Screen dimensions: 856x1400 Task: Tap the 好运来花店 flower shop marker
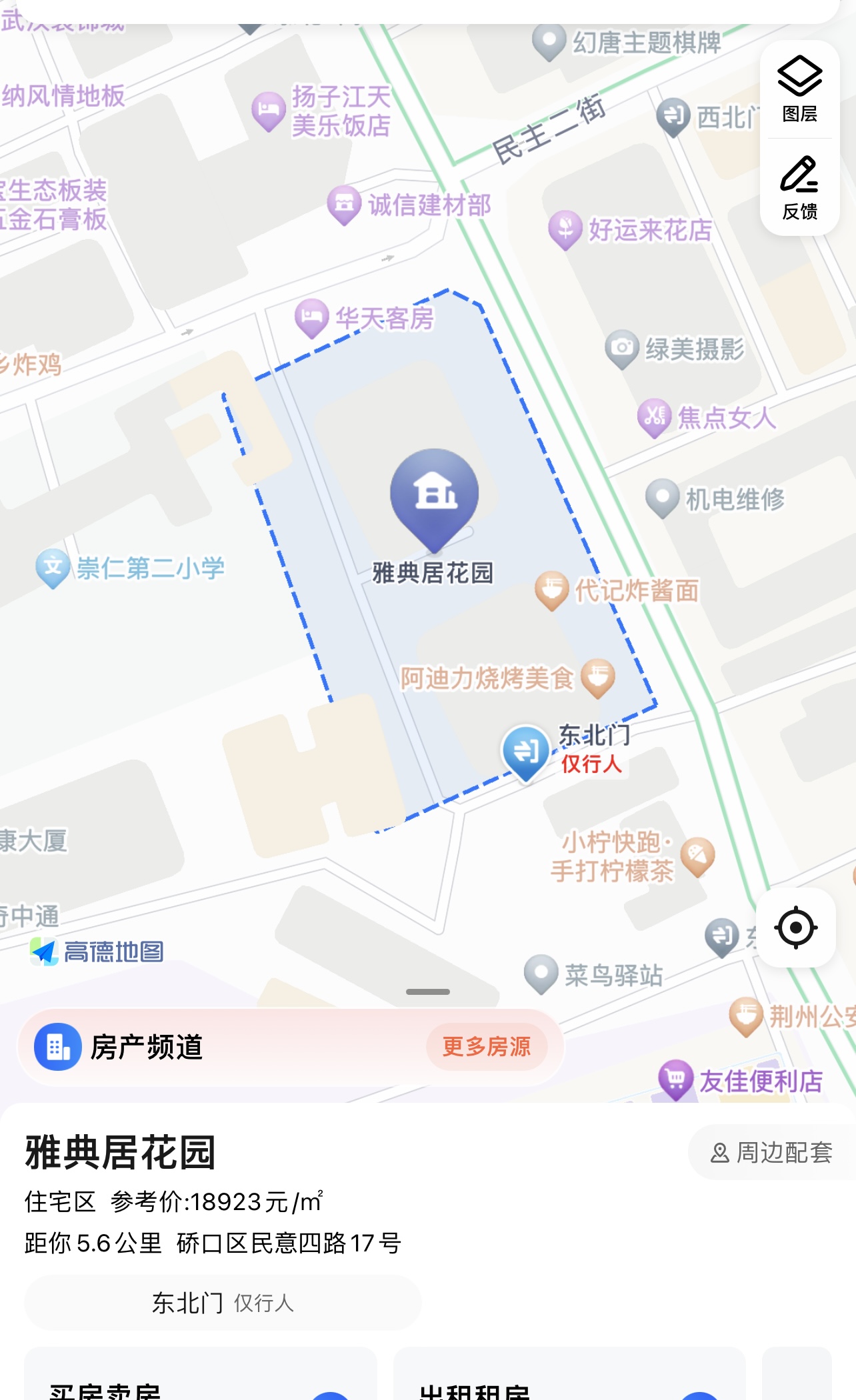coord(565,230)
